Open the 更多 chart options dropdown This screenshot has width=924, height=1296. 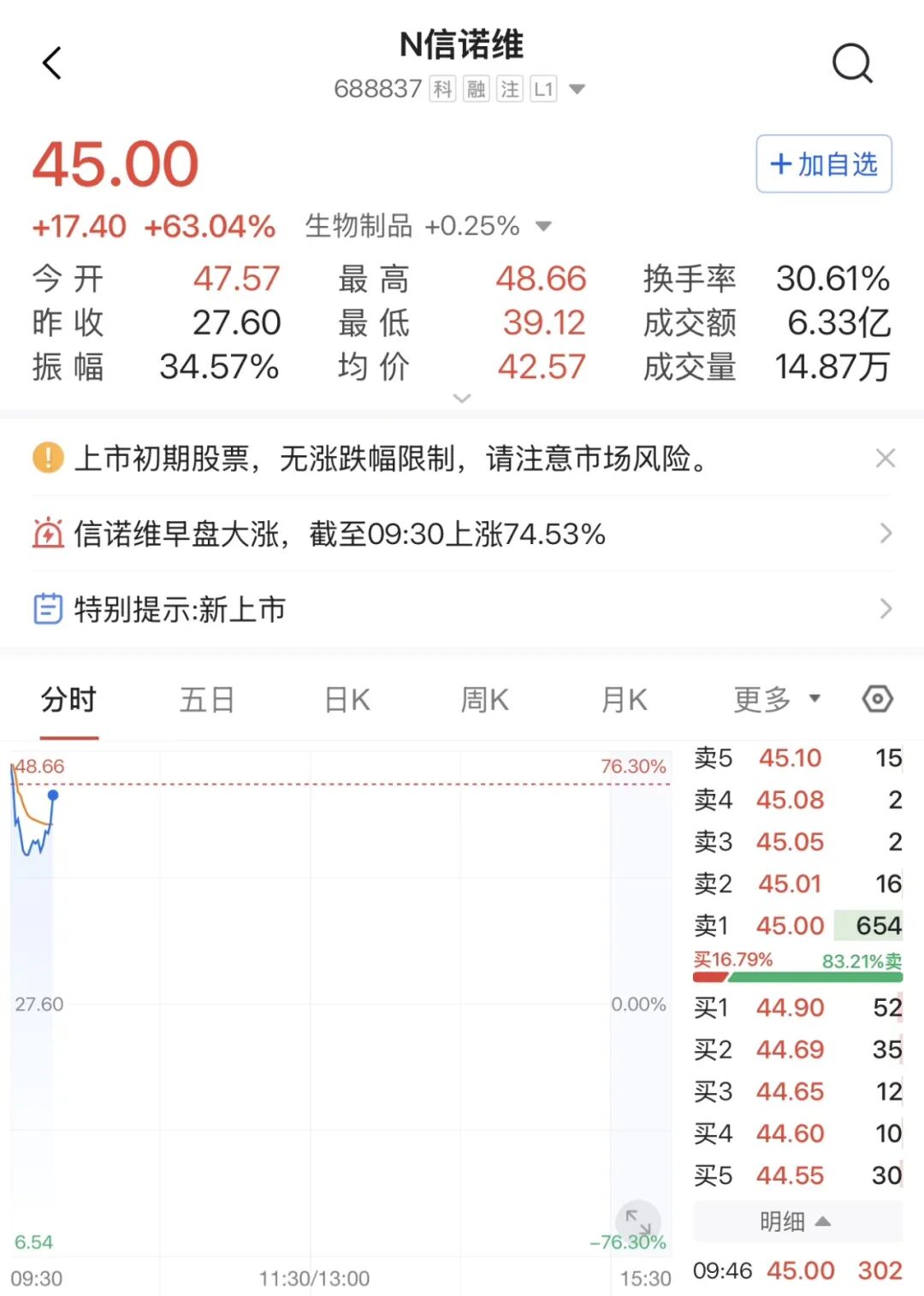[777, 700]
